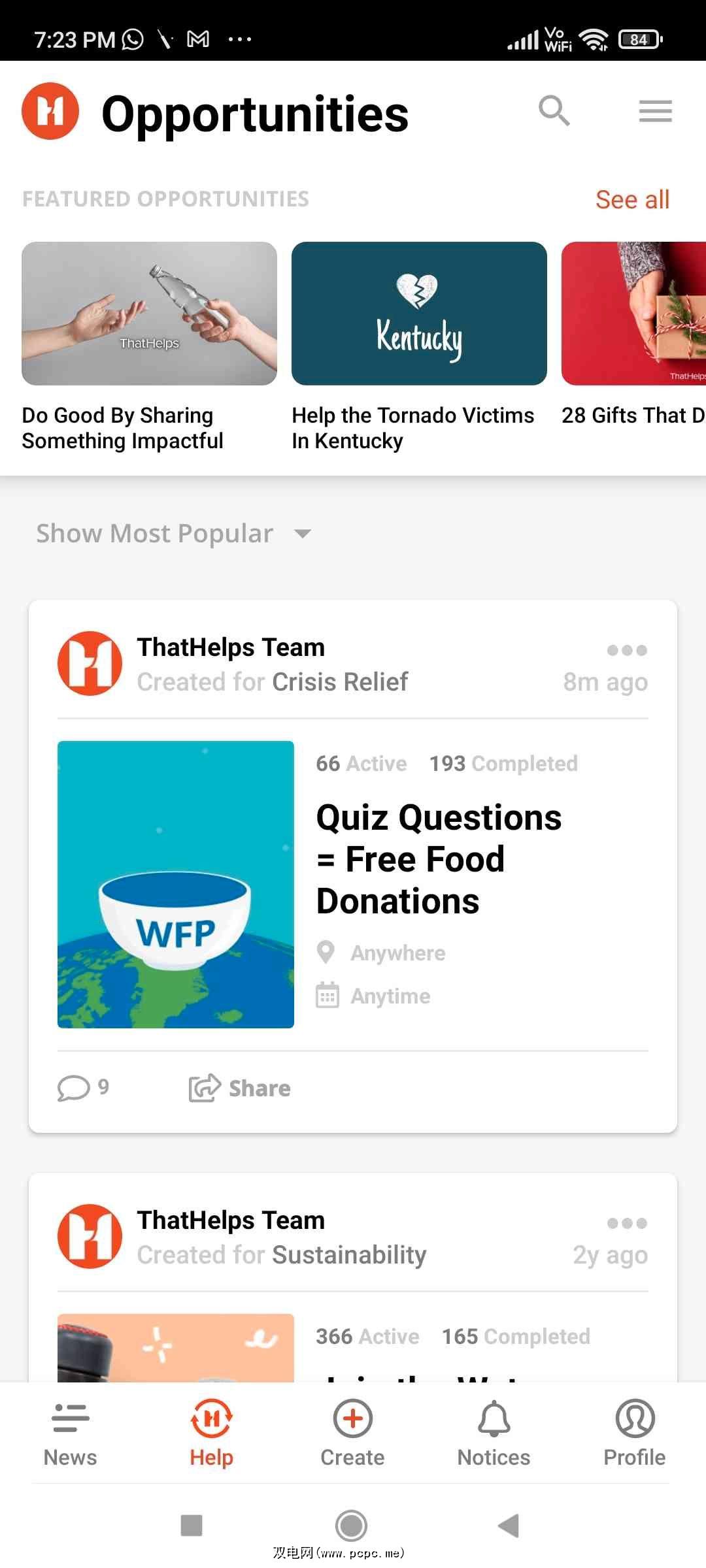Switch to the News tab

click(70, 1434)
